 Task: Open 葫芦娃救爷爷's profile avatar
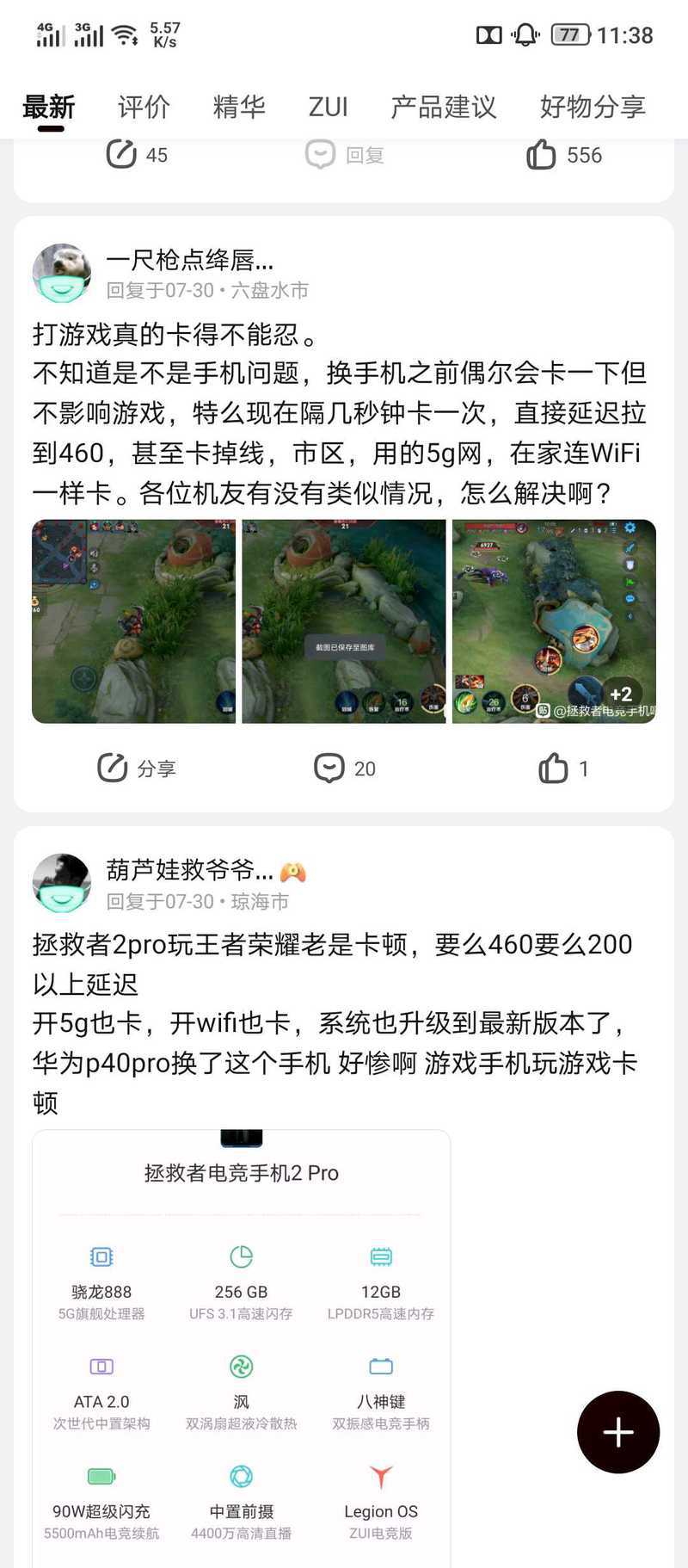click(62, 884)
